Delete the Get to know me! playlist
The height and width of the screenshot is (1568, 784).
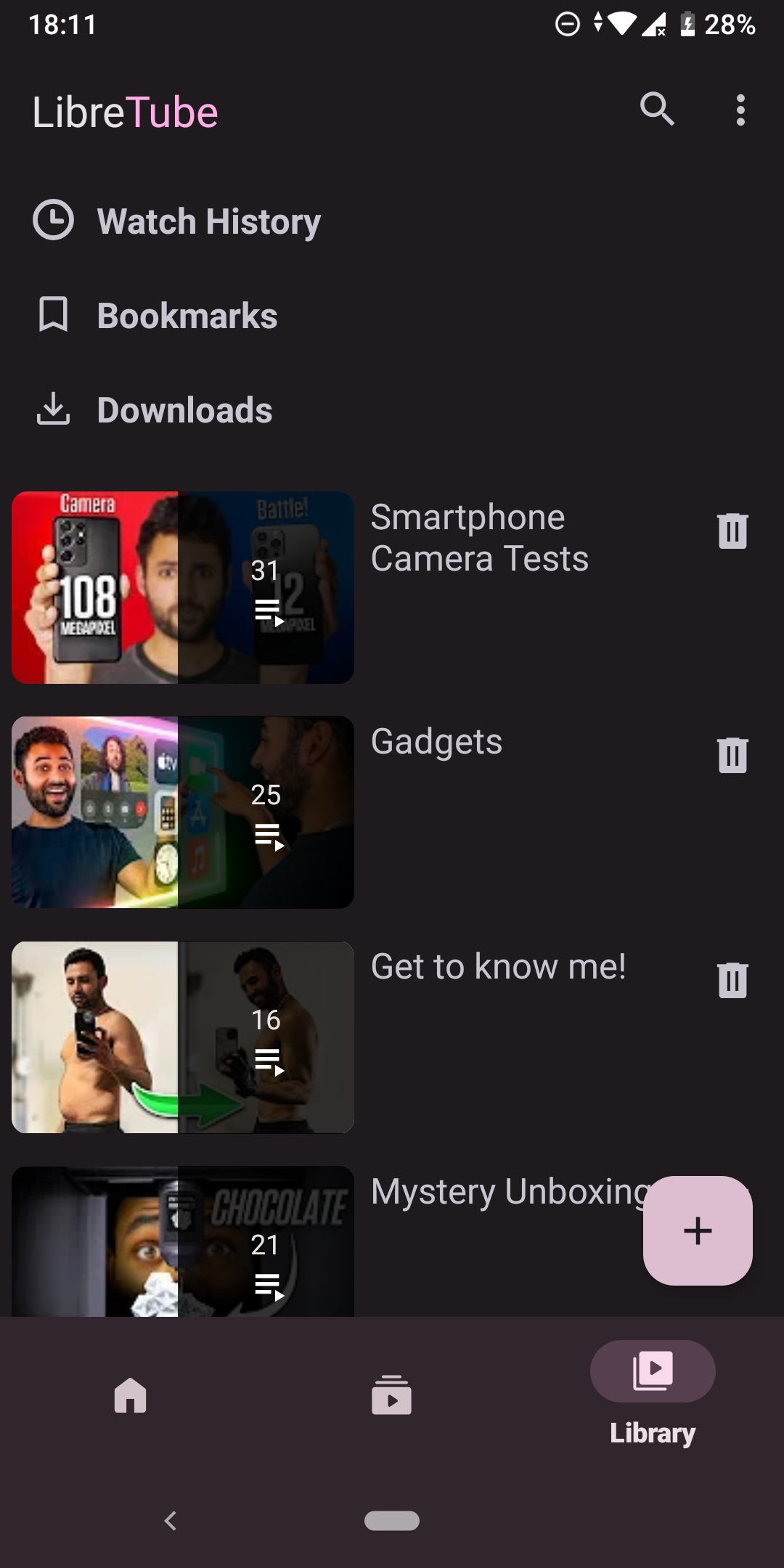point(732,981)
